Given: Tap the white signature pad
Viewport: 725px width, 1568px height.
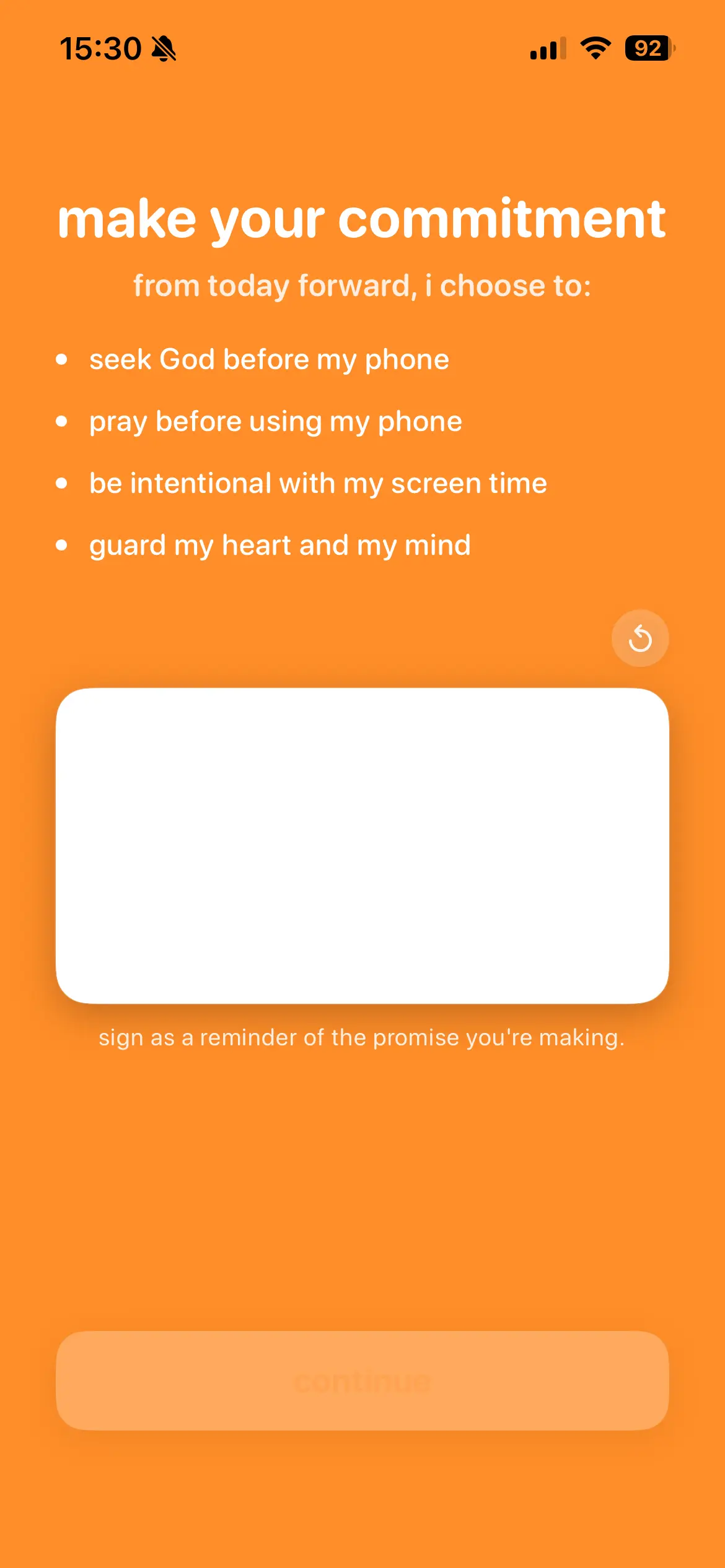Looking at the screenshot, I should [x=362, y=845].
